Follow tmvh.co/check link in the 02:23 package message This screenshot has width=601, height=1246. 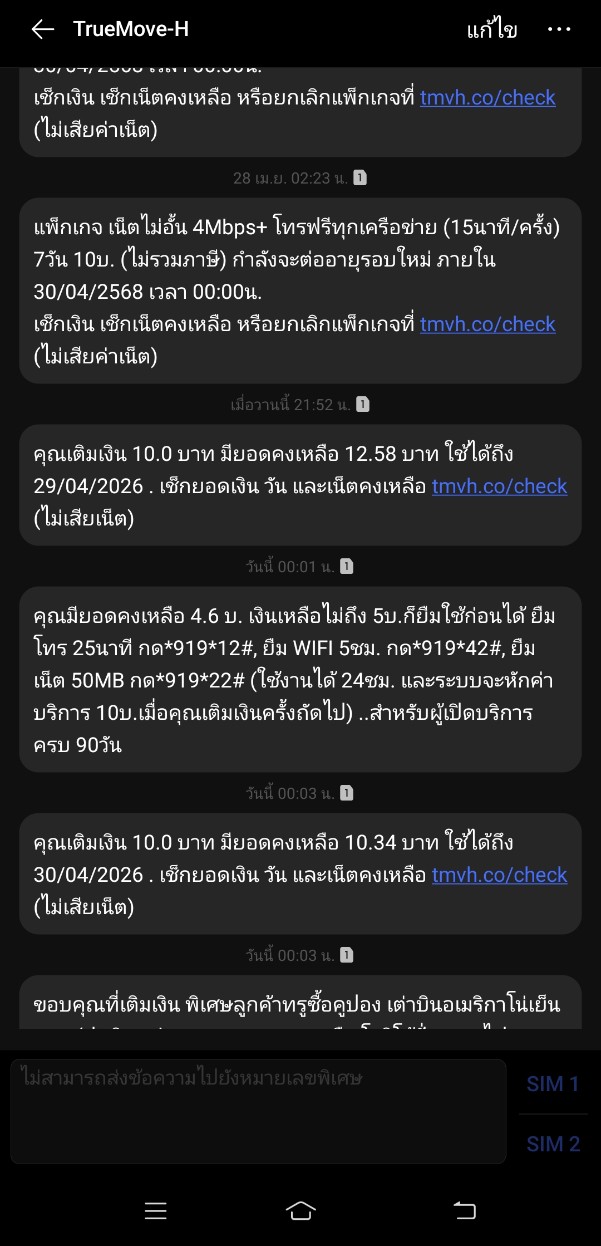click(x=487, y=325)
